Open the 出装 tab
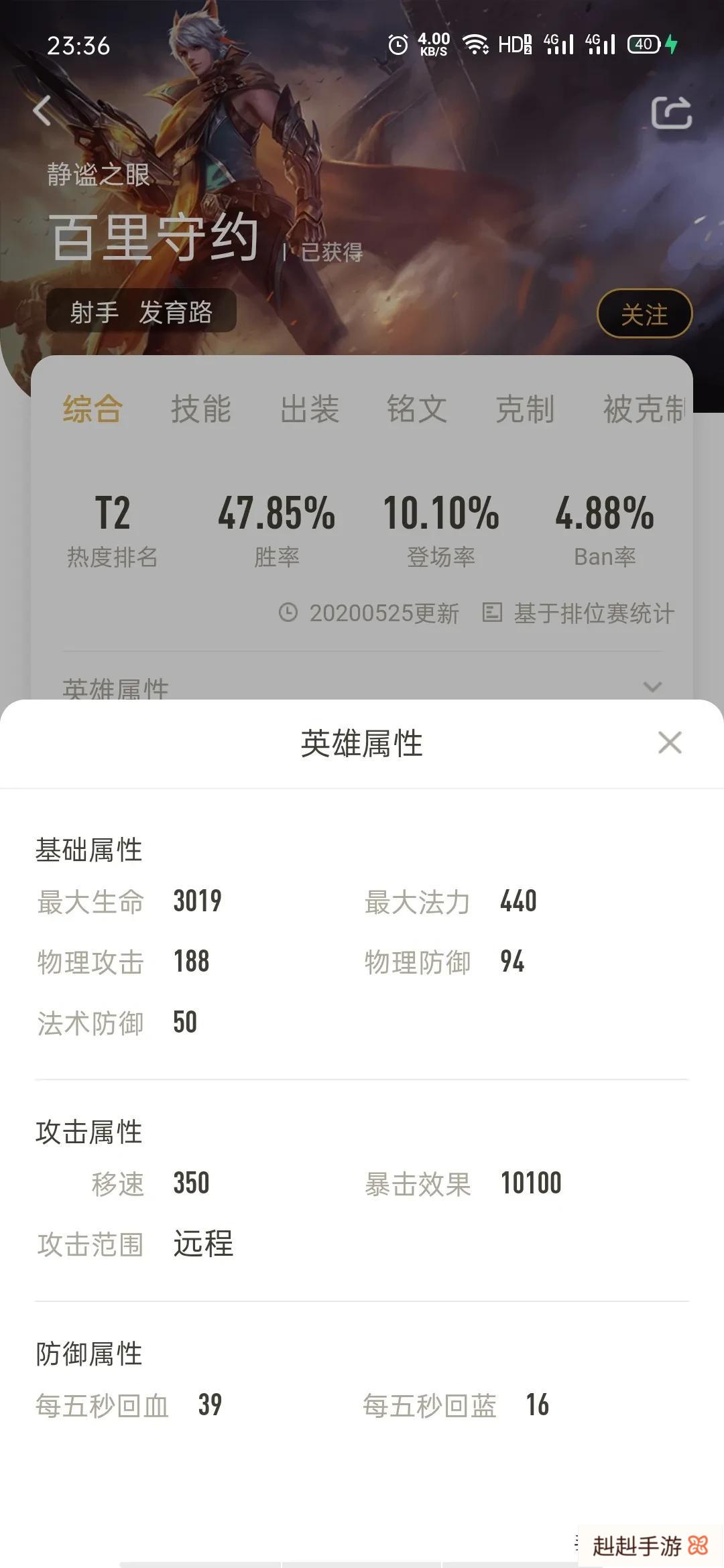Viewport: 724px width, 1568px height. [309, 409]
